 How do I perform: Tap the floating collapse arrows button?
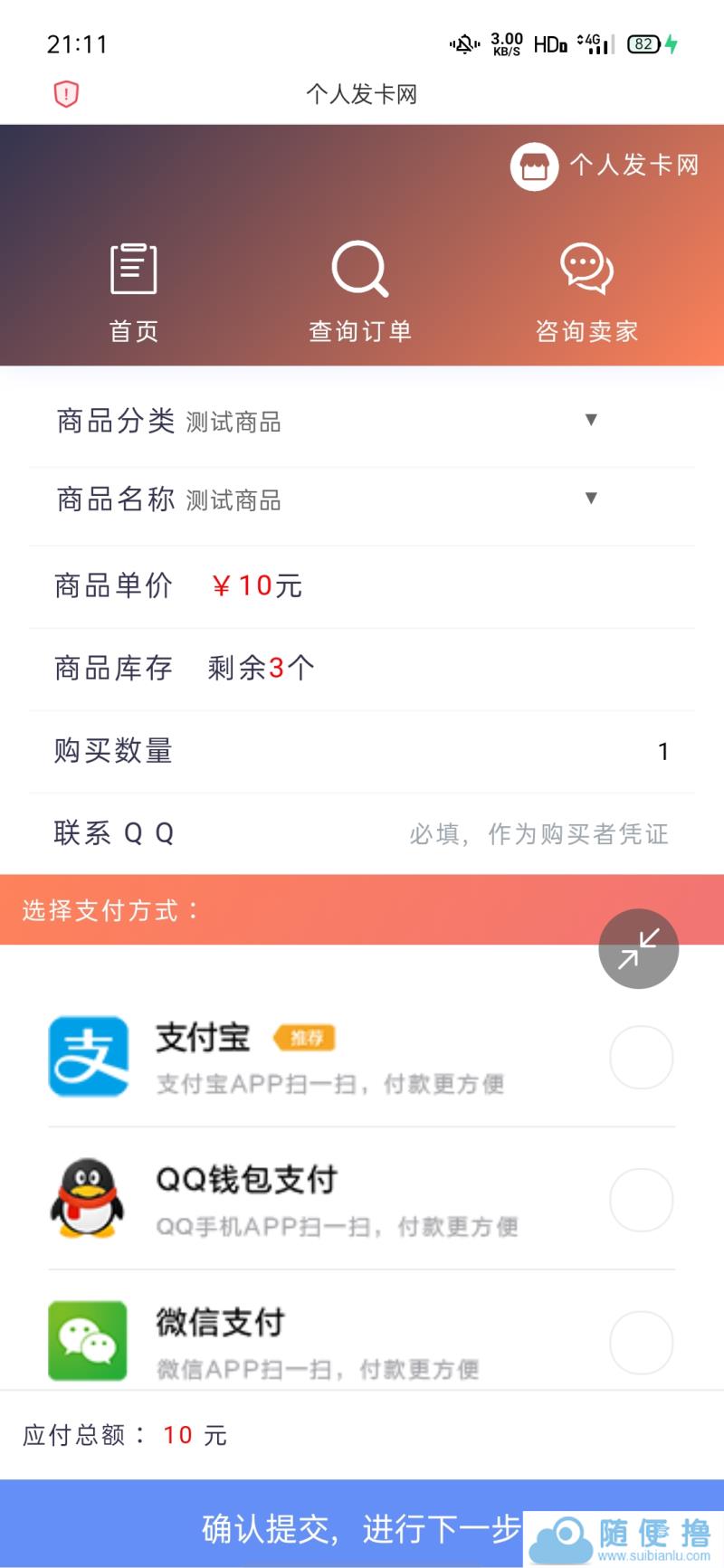(638, 948)
